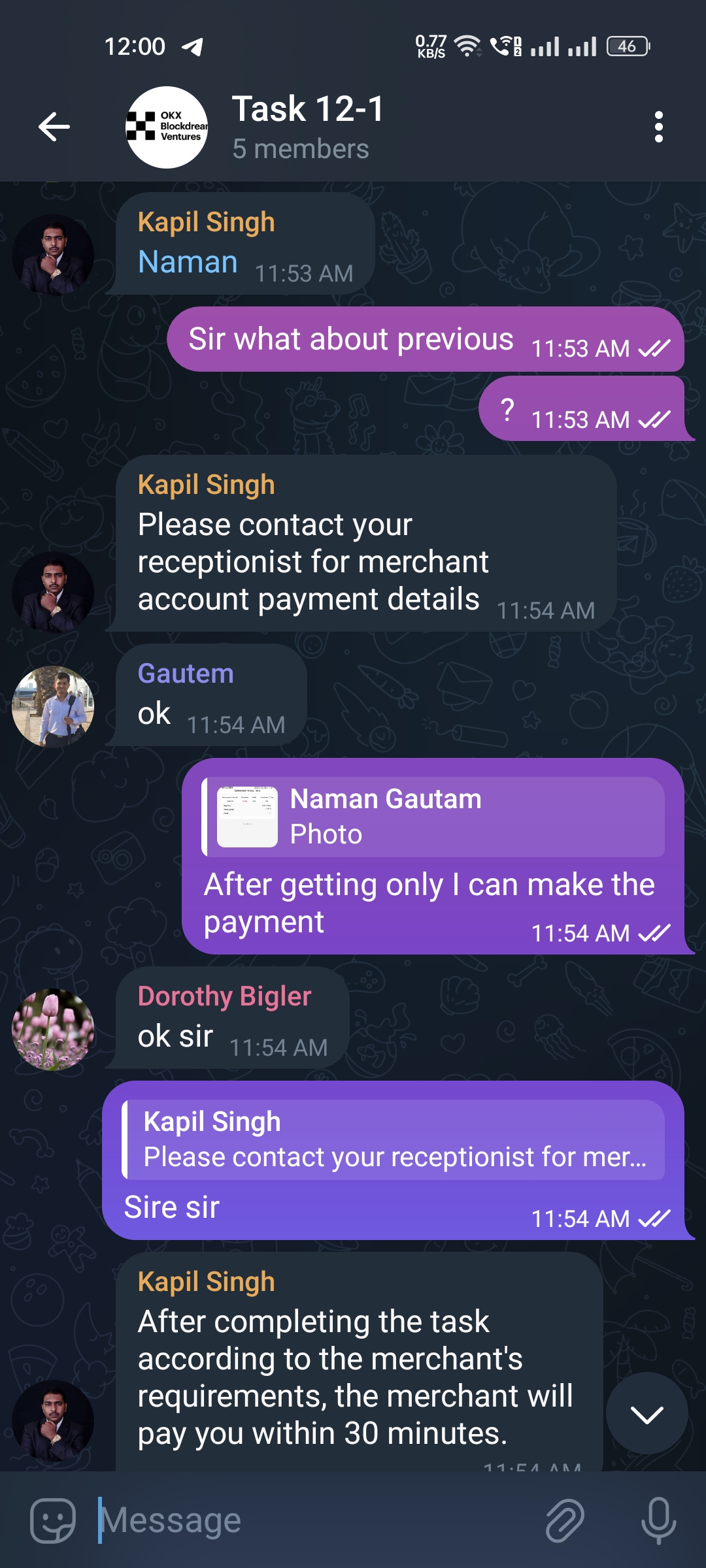
Task: Tap the quoted Naman Gautam photo reply
Action: 433,817
